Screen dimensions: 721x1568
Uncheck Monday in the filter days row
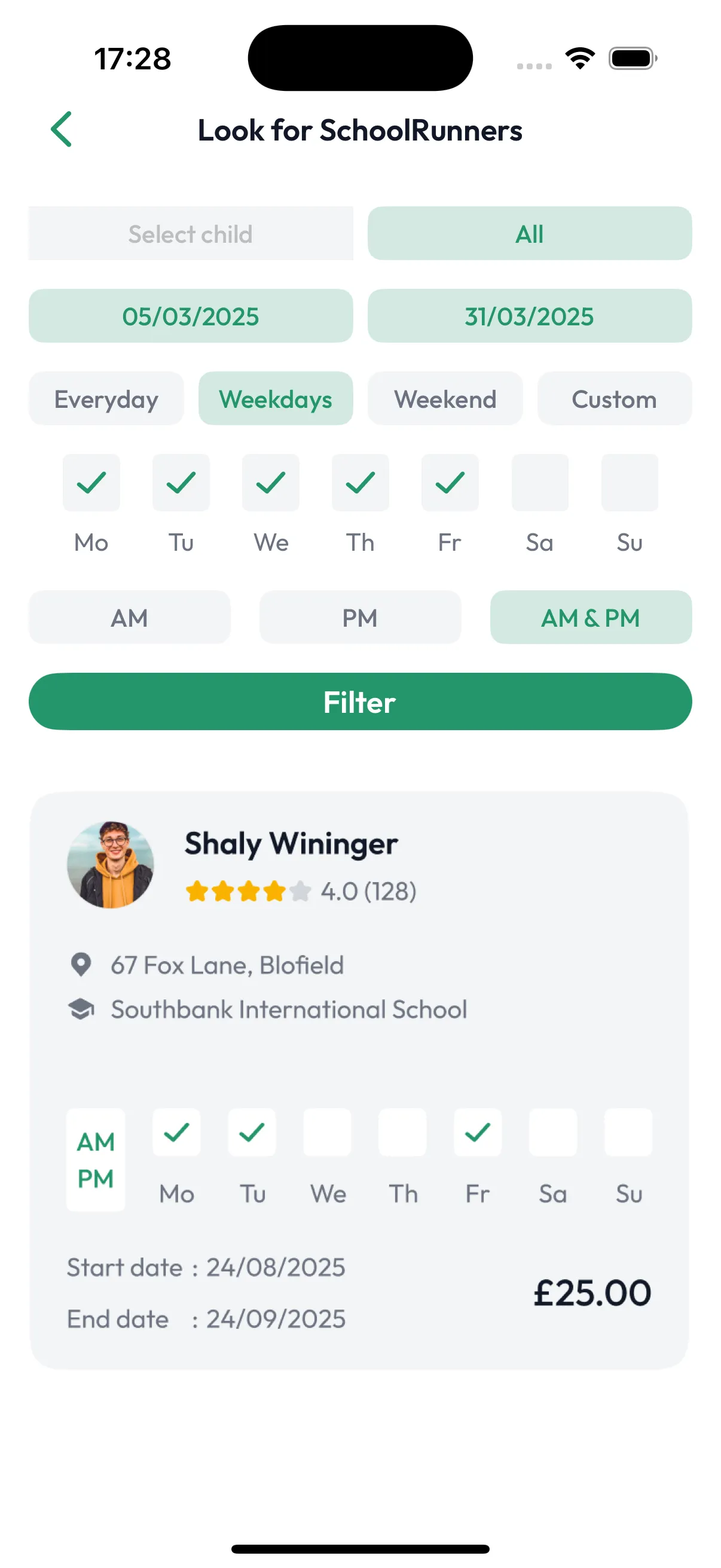tap(91, 483)
